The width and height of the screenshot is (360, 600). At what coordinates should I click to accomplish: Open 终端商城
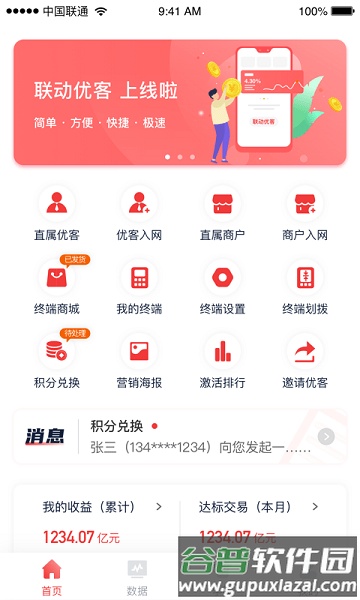click(x=57, y=287)
